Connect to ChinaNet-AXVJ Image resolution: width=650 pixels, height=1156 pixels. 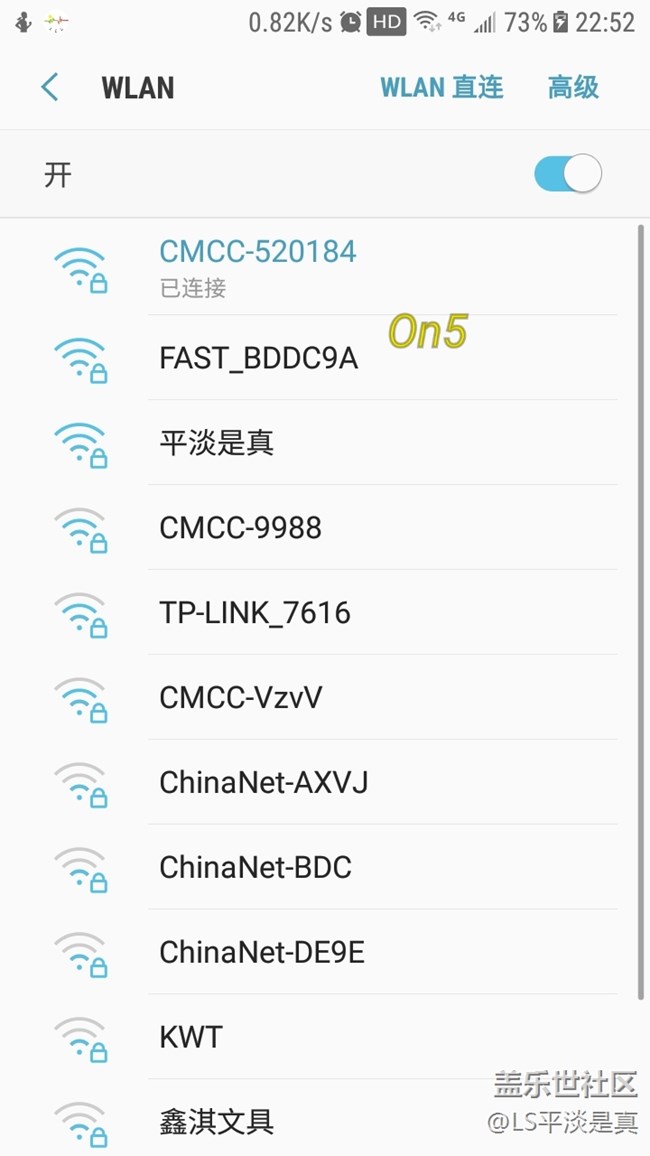pos(264,783)
